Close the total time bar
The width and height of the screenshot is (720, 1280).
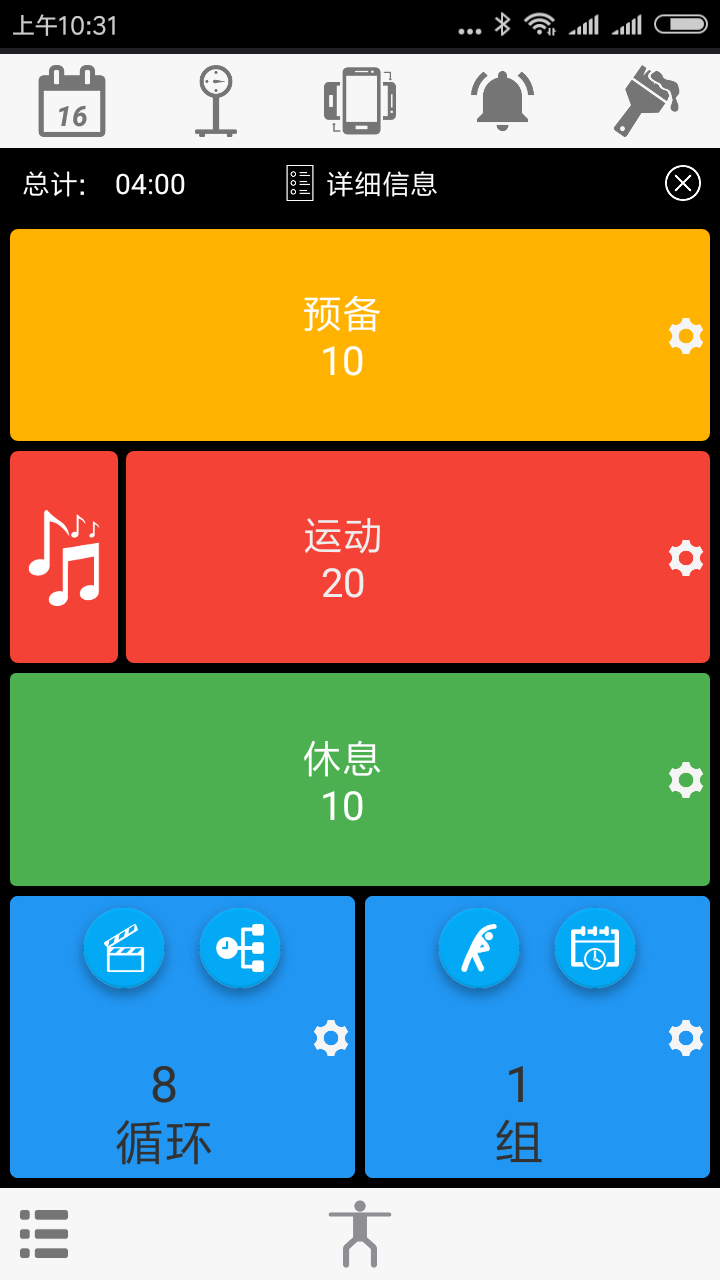[x=683, y=184]
